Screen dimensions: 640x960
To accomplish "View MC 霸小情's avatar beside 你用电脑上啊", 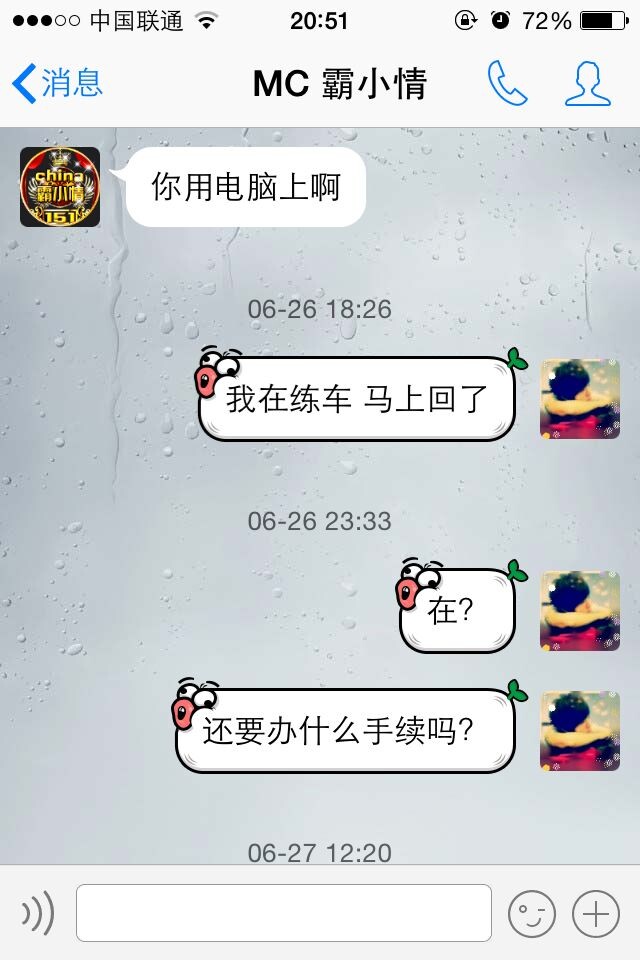I will click(60, 187).
